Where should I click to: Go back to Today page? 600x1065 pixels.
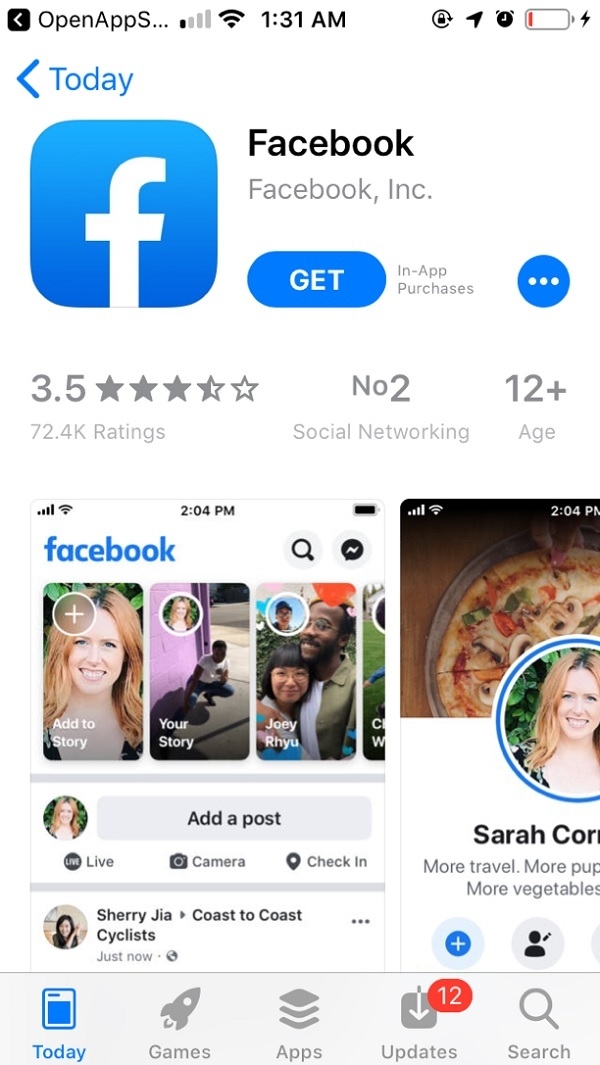pyautogui.click(x=75, y=80)
